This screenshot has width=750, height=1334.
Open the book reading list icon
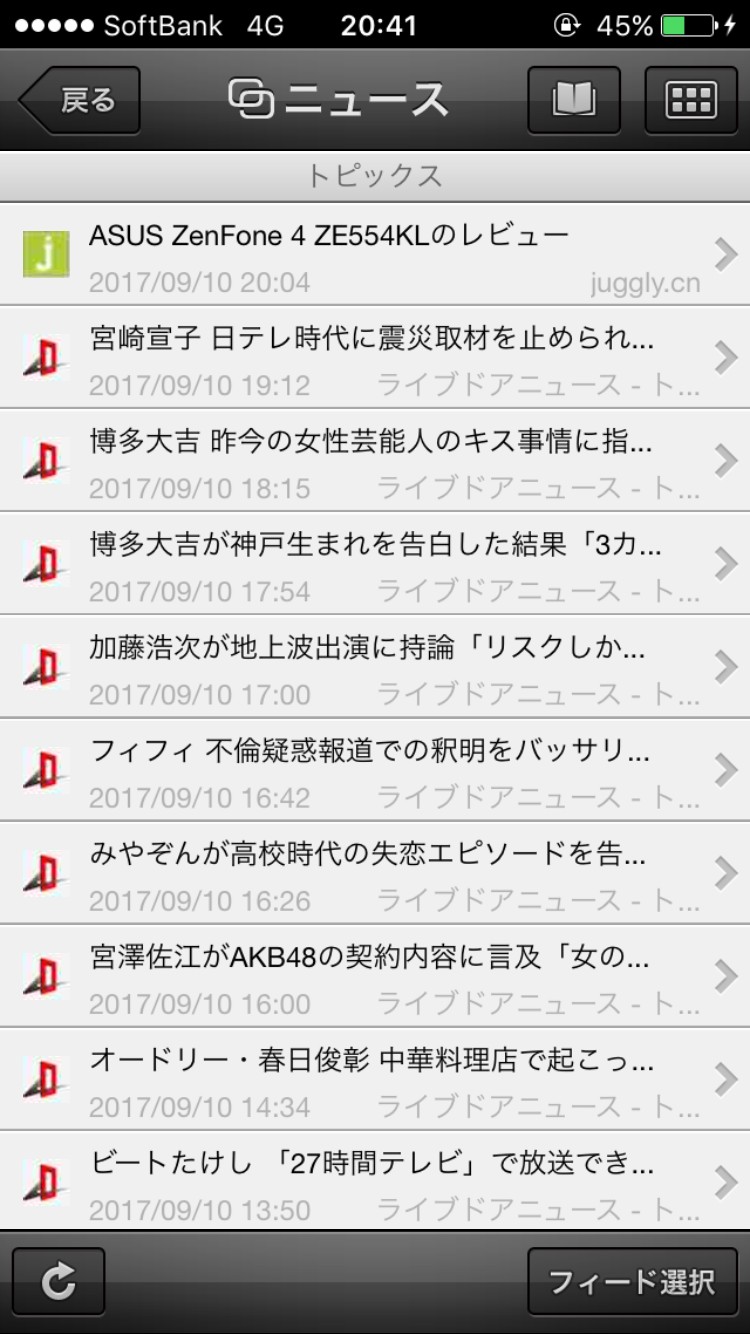[574, 100]
